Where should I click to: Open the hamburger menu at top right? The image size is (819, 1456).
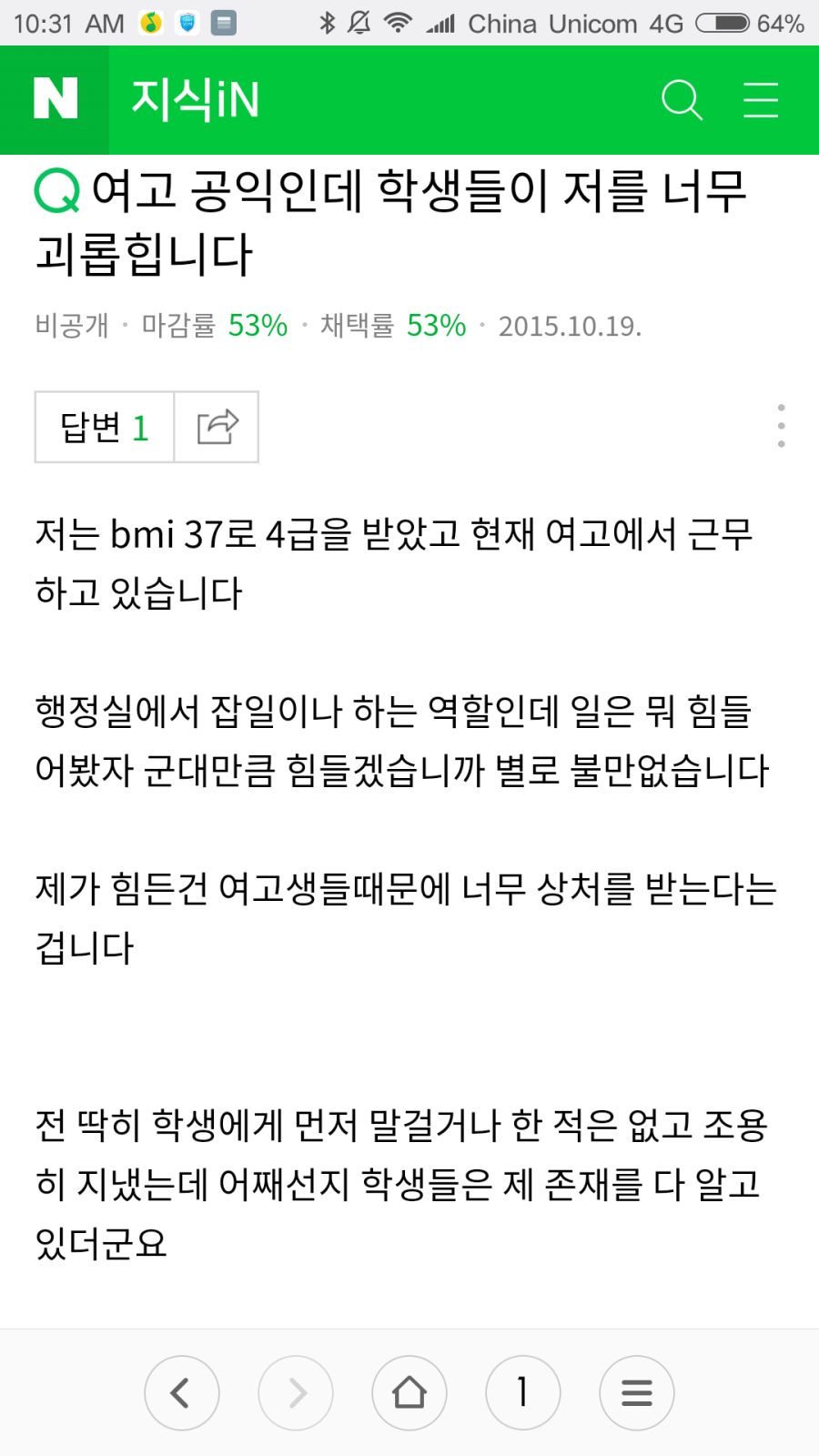click(761, 100)
